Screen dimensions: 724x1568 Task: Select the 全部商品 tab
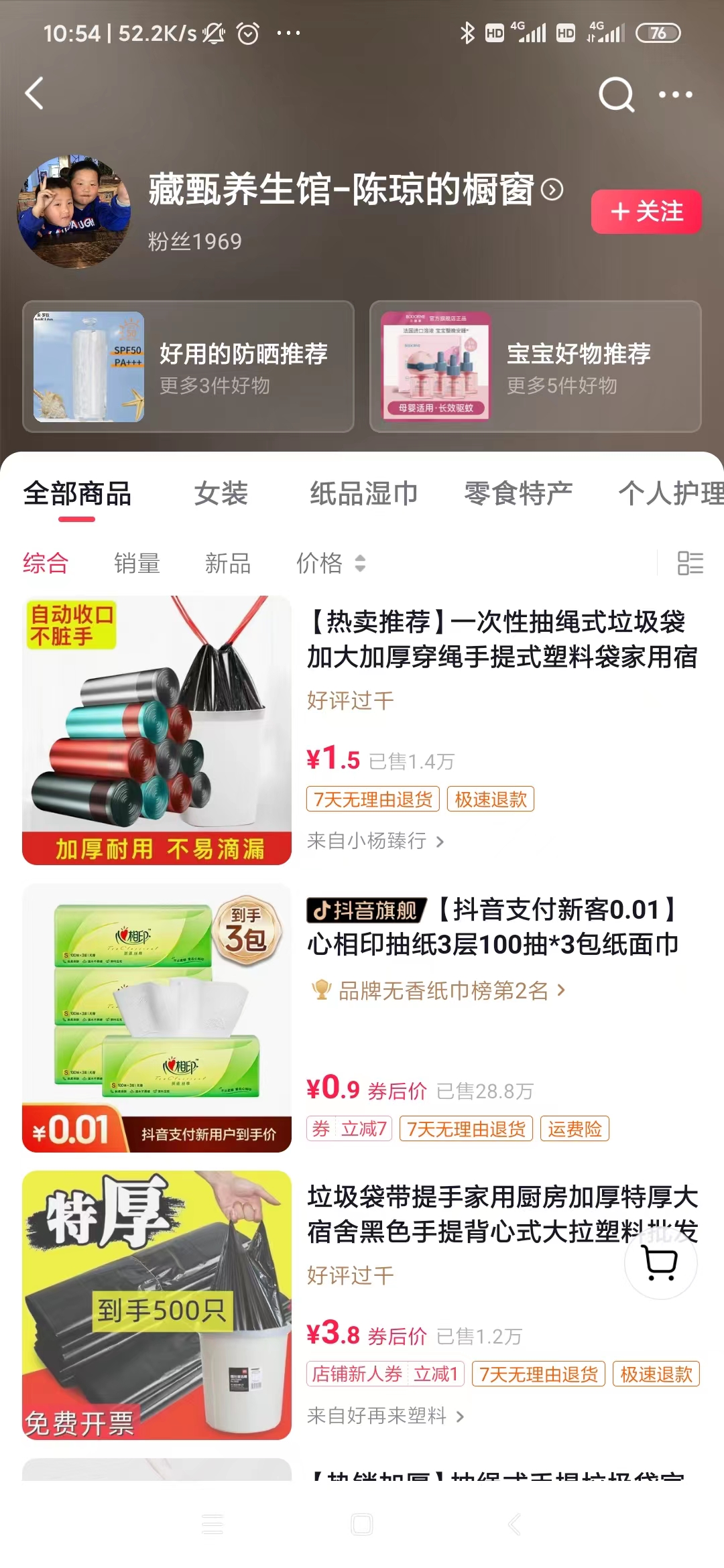coord(77,494)
